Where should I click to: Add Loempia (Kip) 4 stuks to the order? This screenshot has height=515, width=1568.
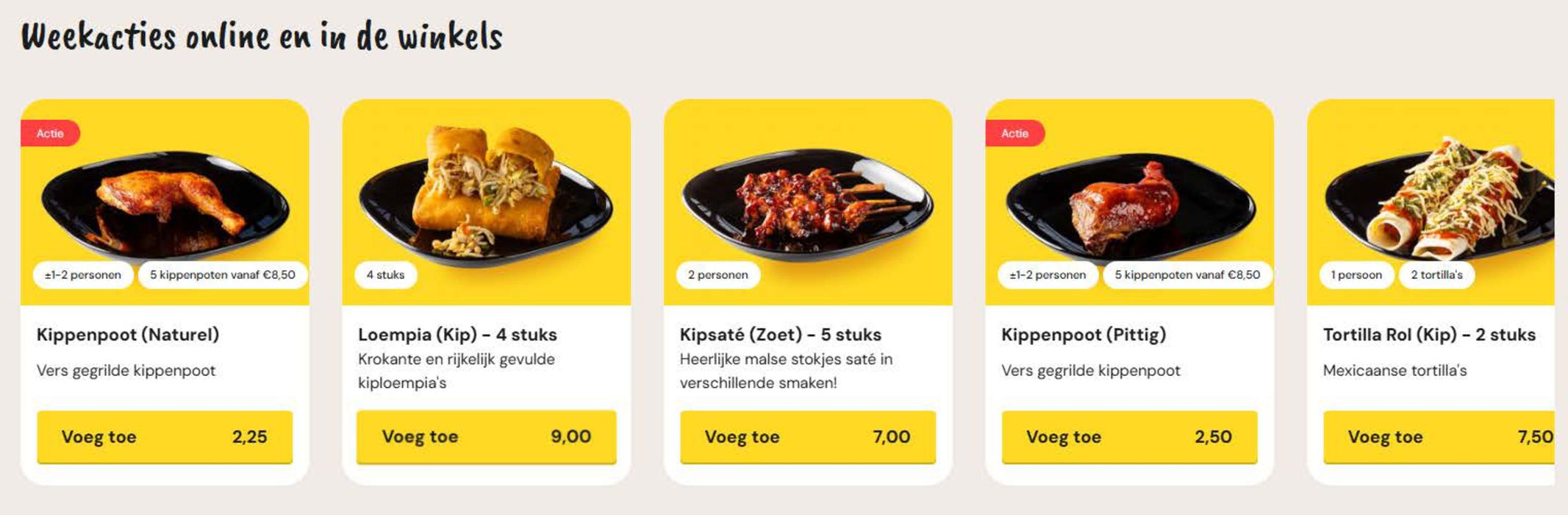486,436
